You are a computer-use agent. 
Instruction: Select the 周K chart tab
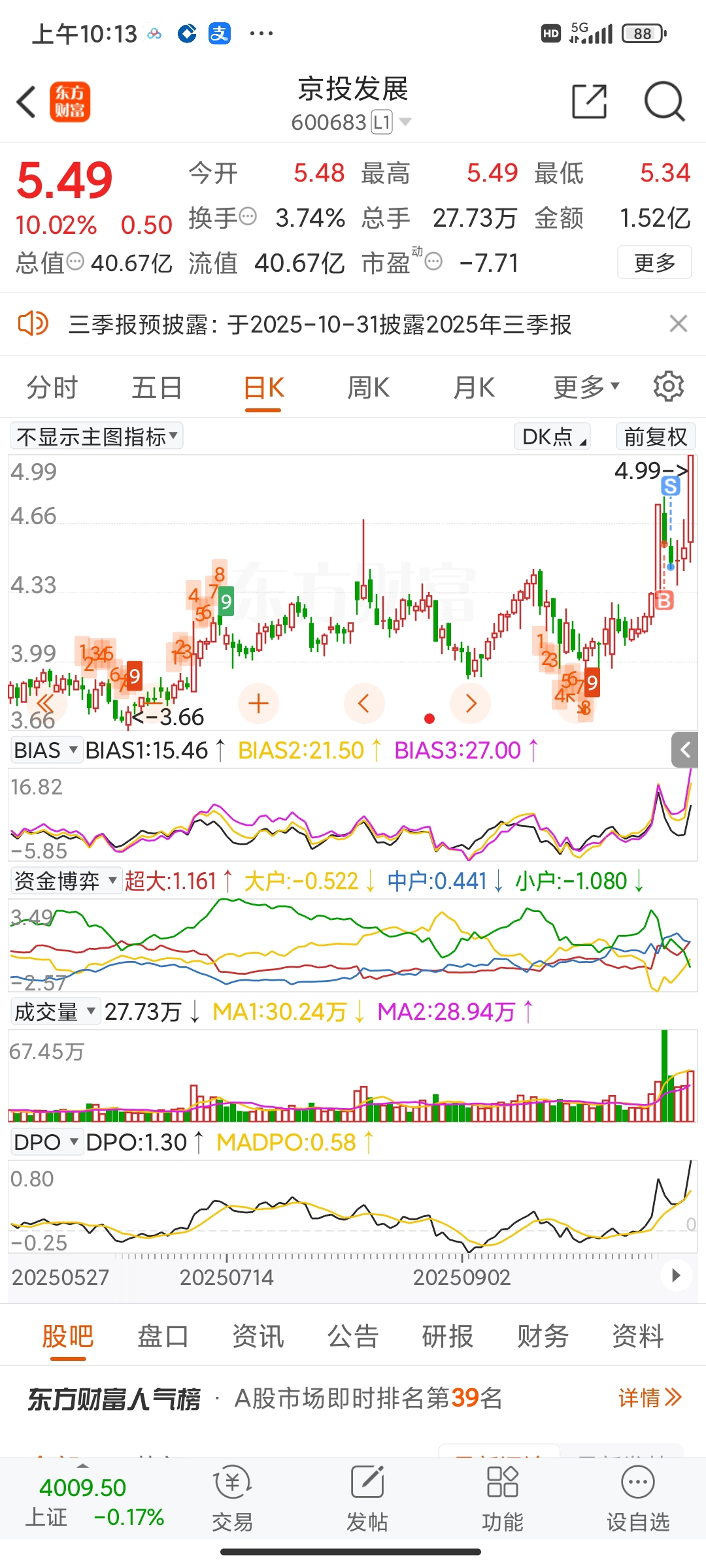click(x=368, y=387)
